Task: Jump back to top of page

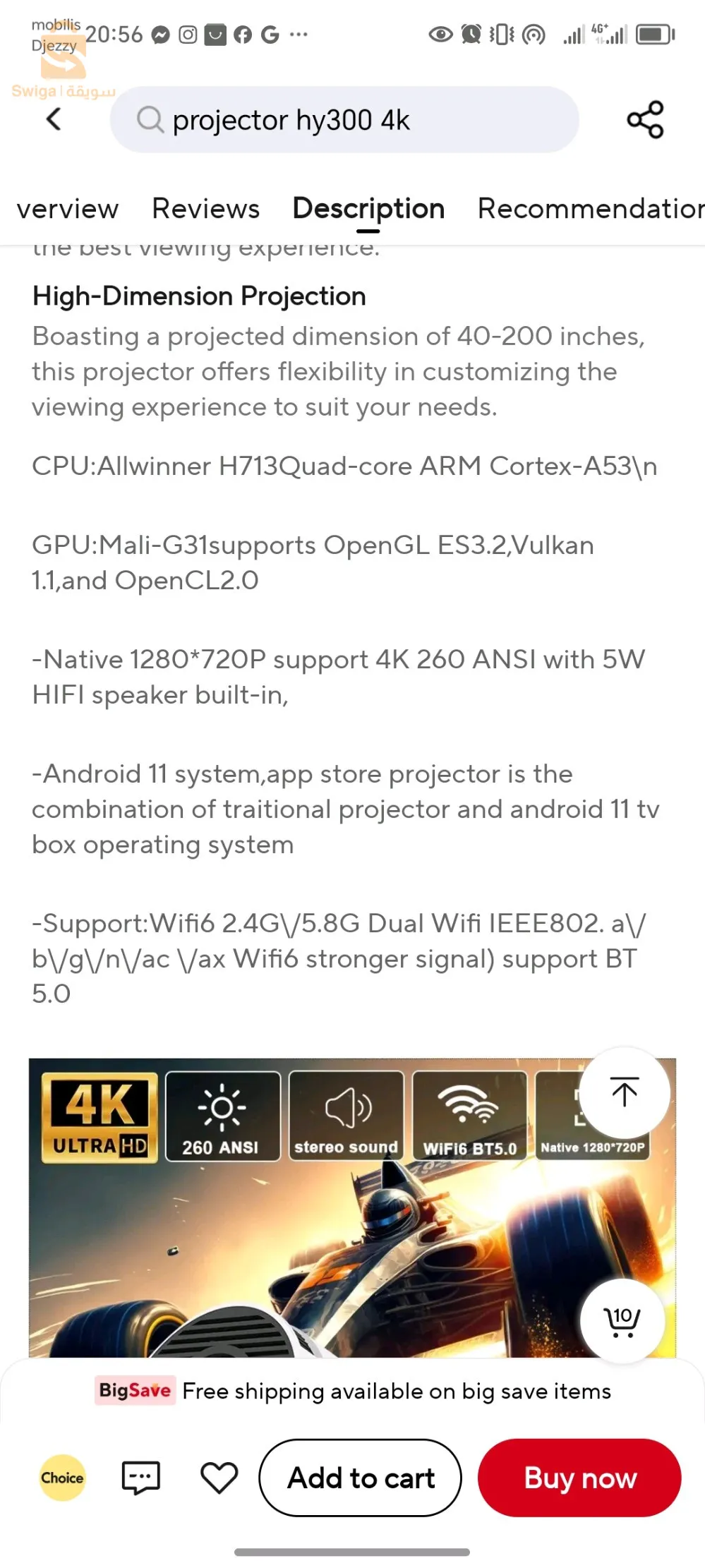Action: [x=624, y=1092]
